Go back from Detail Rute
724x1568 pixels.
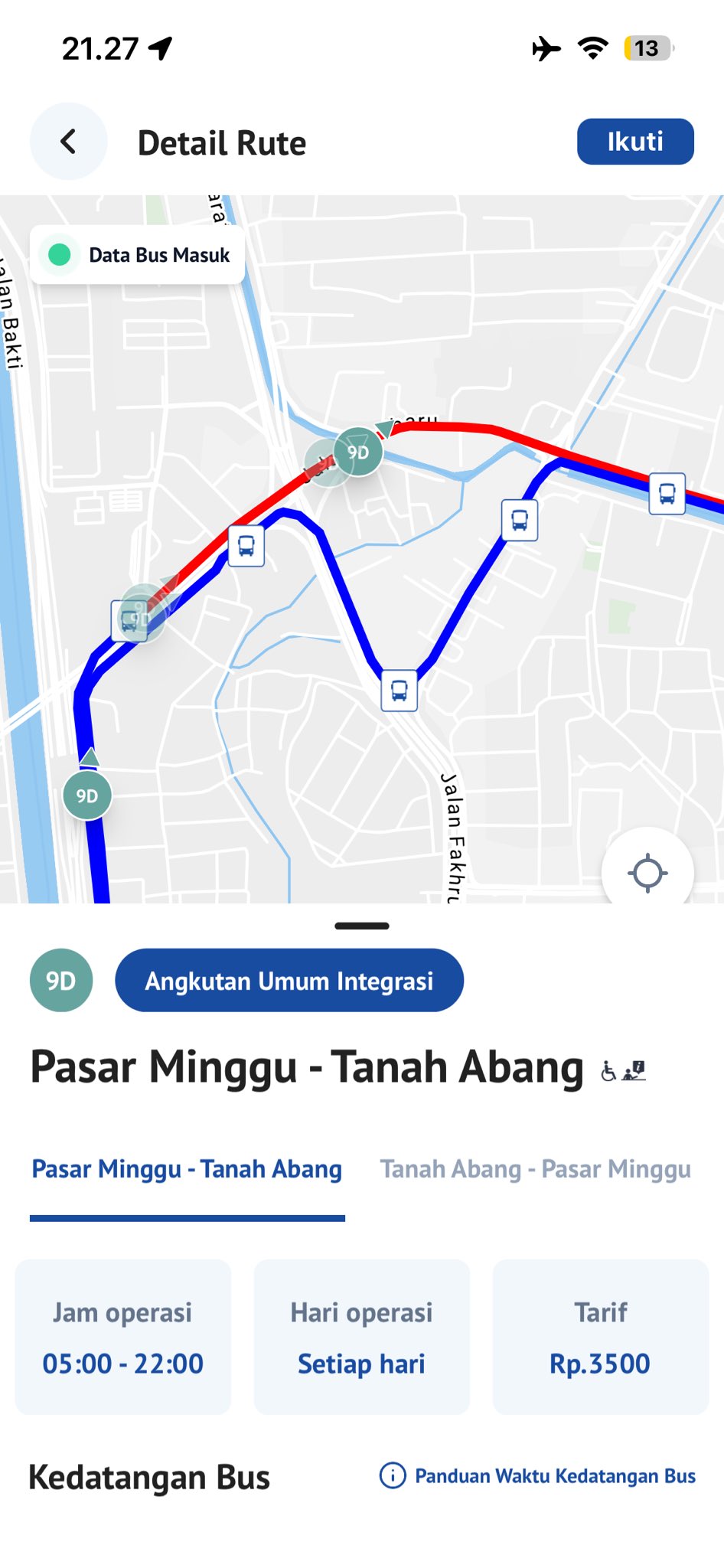pyautogui.click(x=68, y=142)
